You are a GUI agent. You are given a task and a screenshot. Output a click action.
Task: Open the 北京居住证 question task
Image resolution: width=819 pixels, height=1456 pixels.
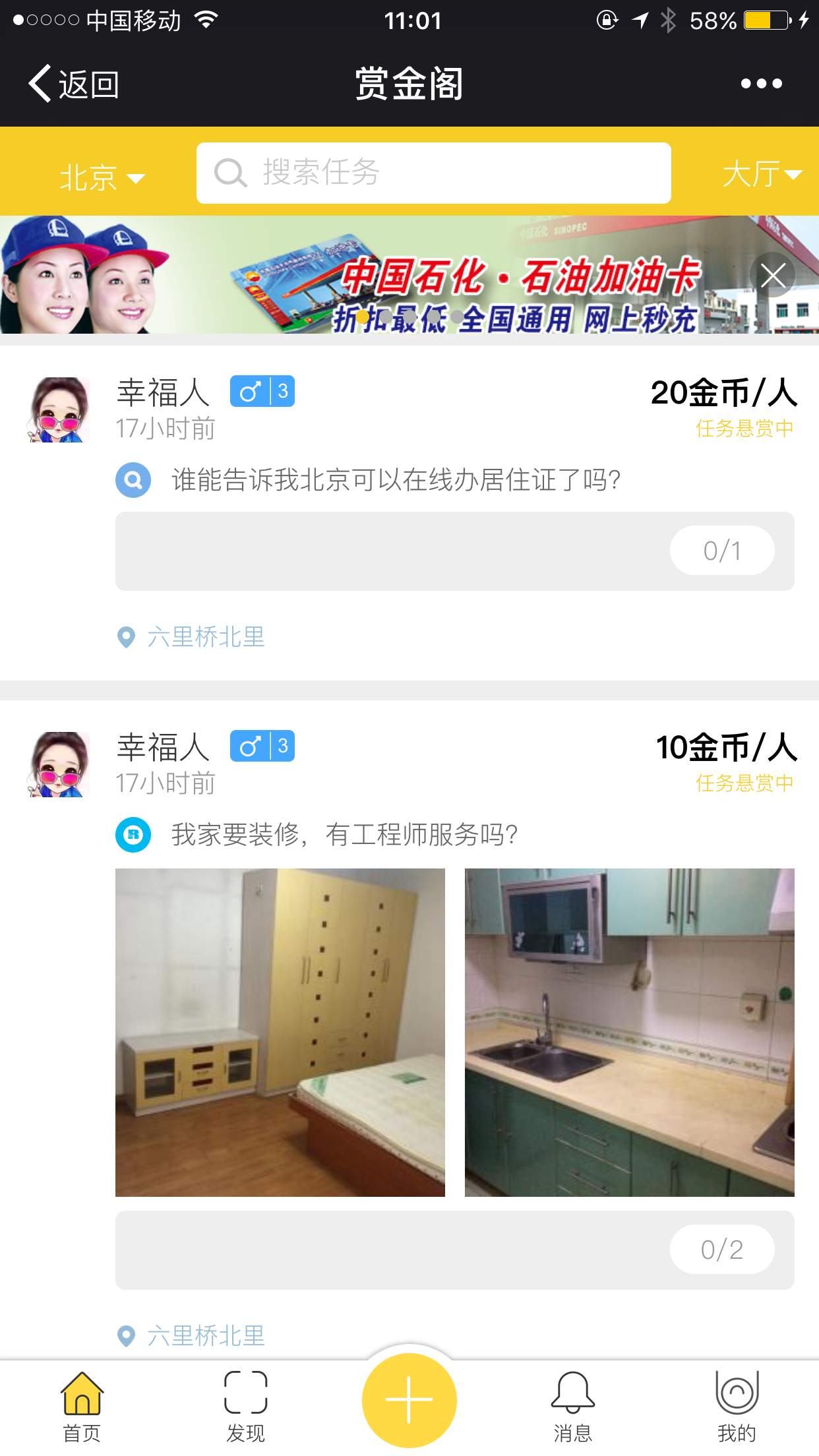click(x=396, y=480)
